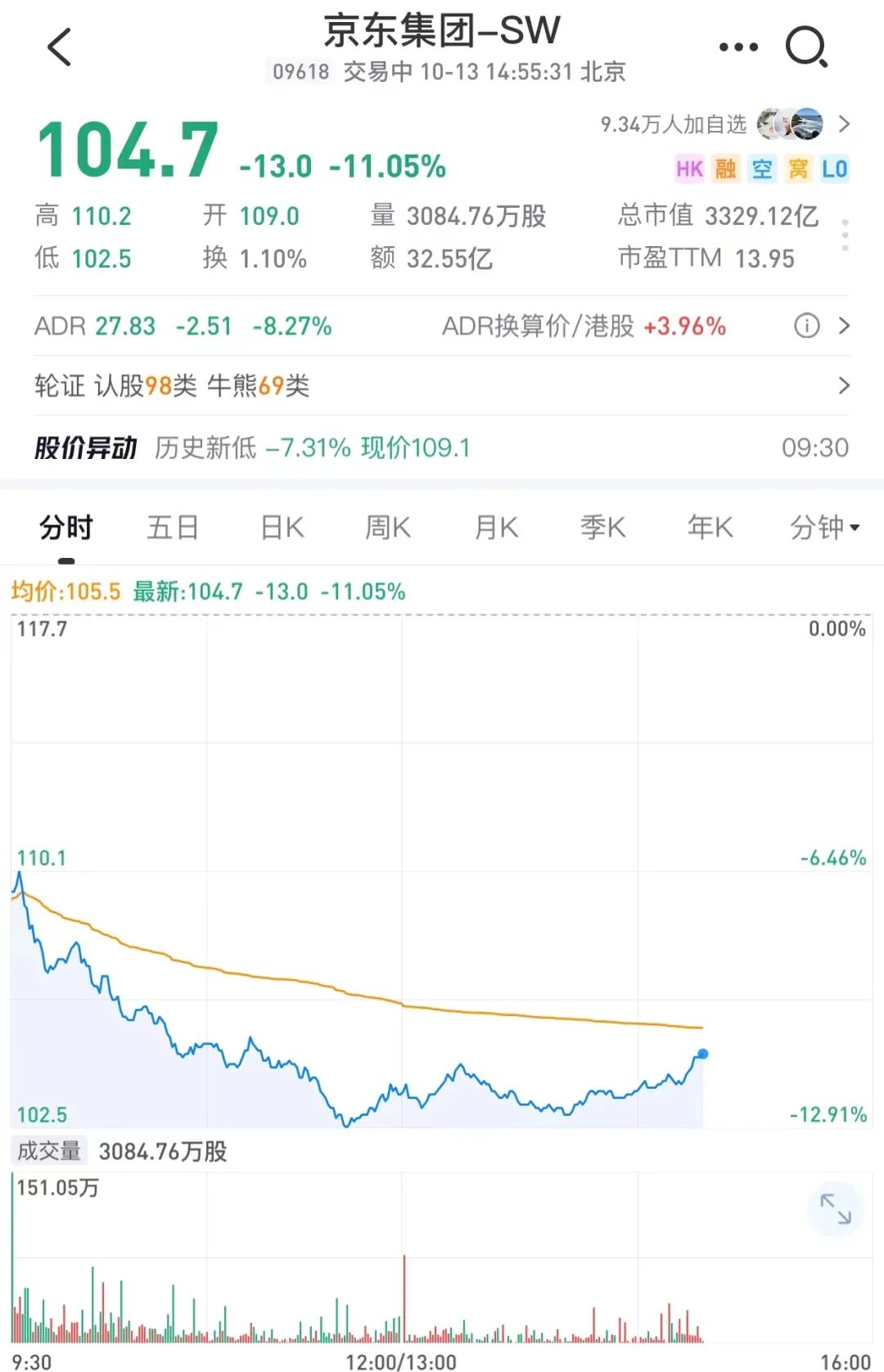Tap the back arrow at top left
The width and height of the screenshot is (884, 1372).
click(x=59, y=47)
